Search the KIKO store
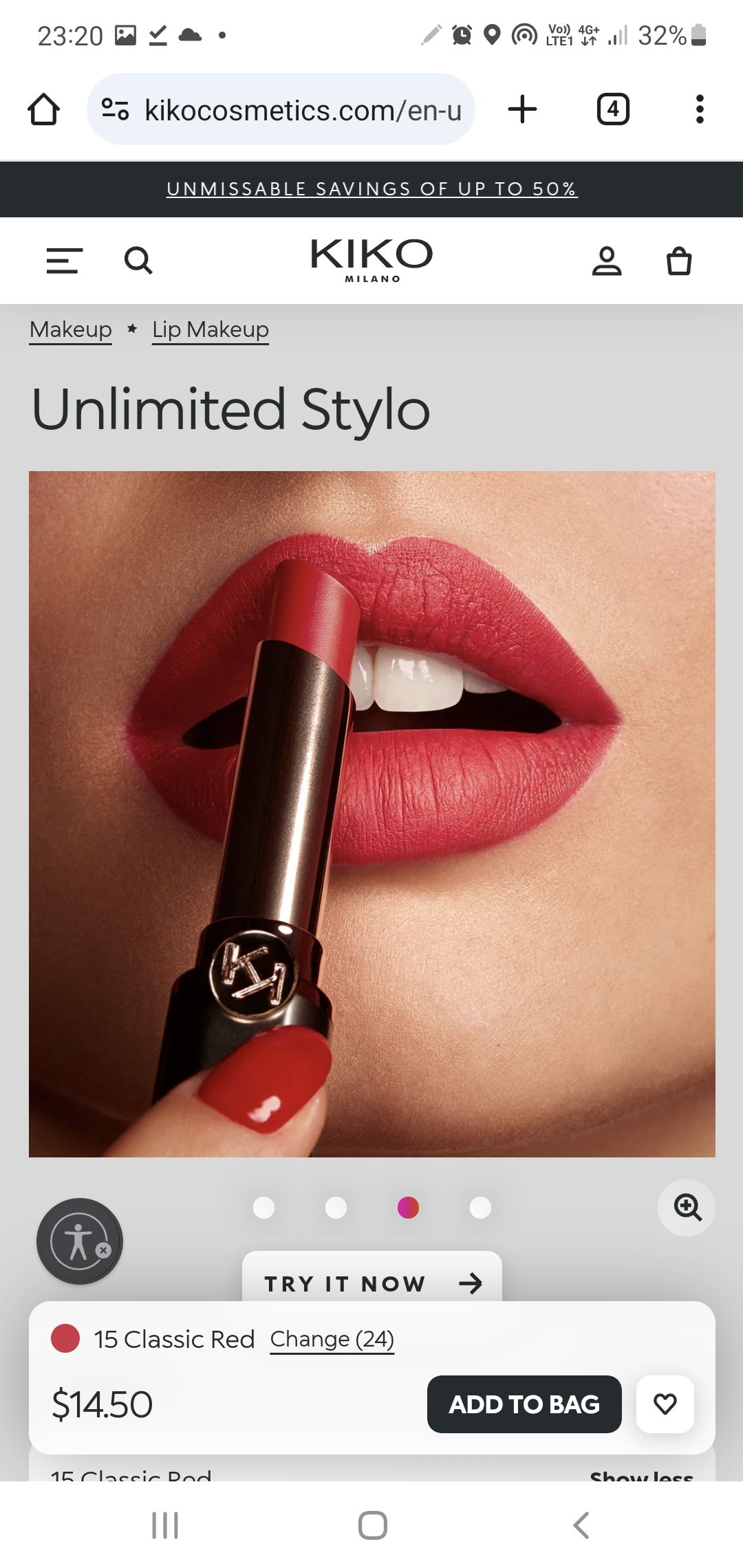 pyautogui.click(x=138, y=261)
